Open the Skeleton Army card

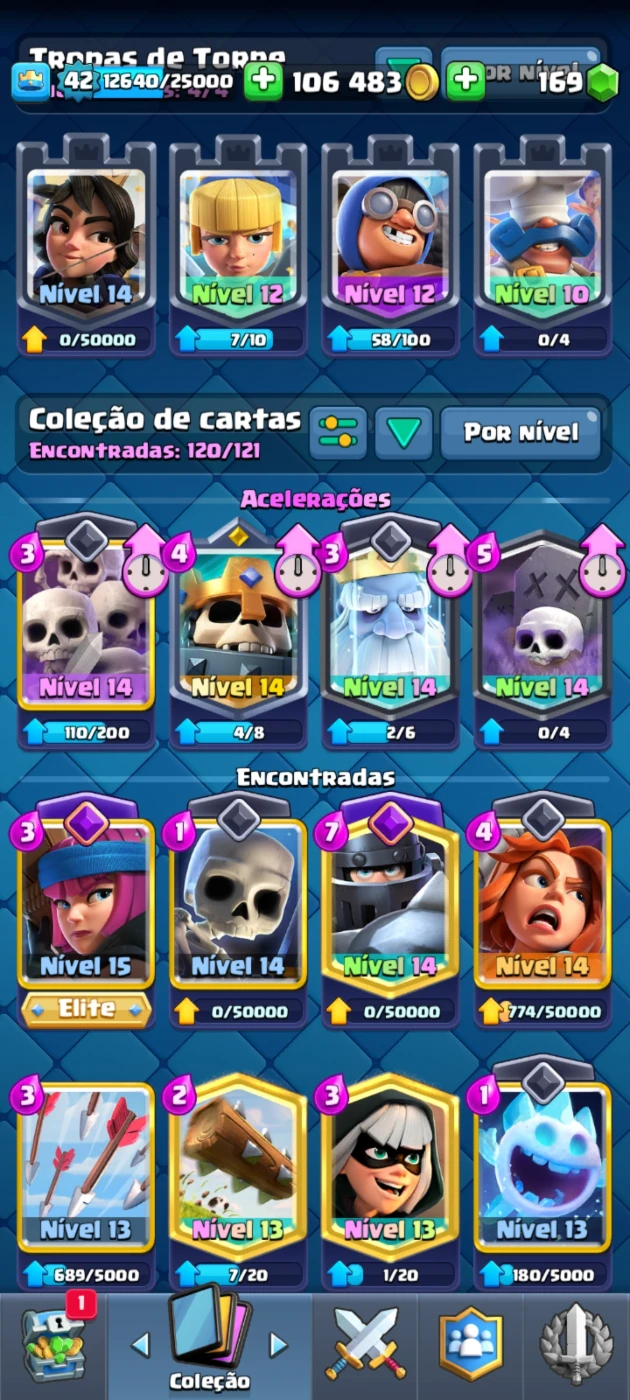86,625
